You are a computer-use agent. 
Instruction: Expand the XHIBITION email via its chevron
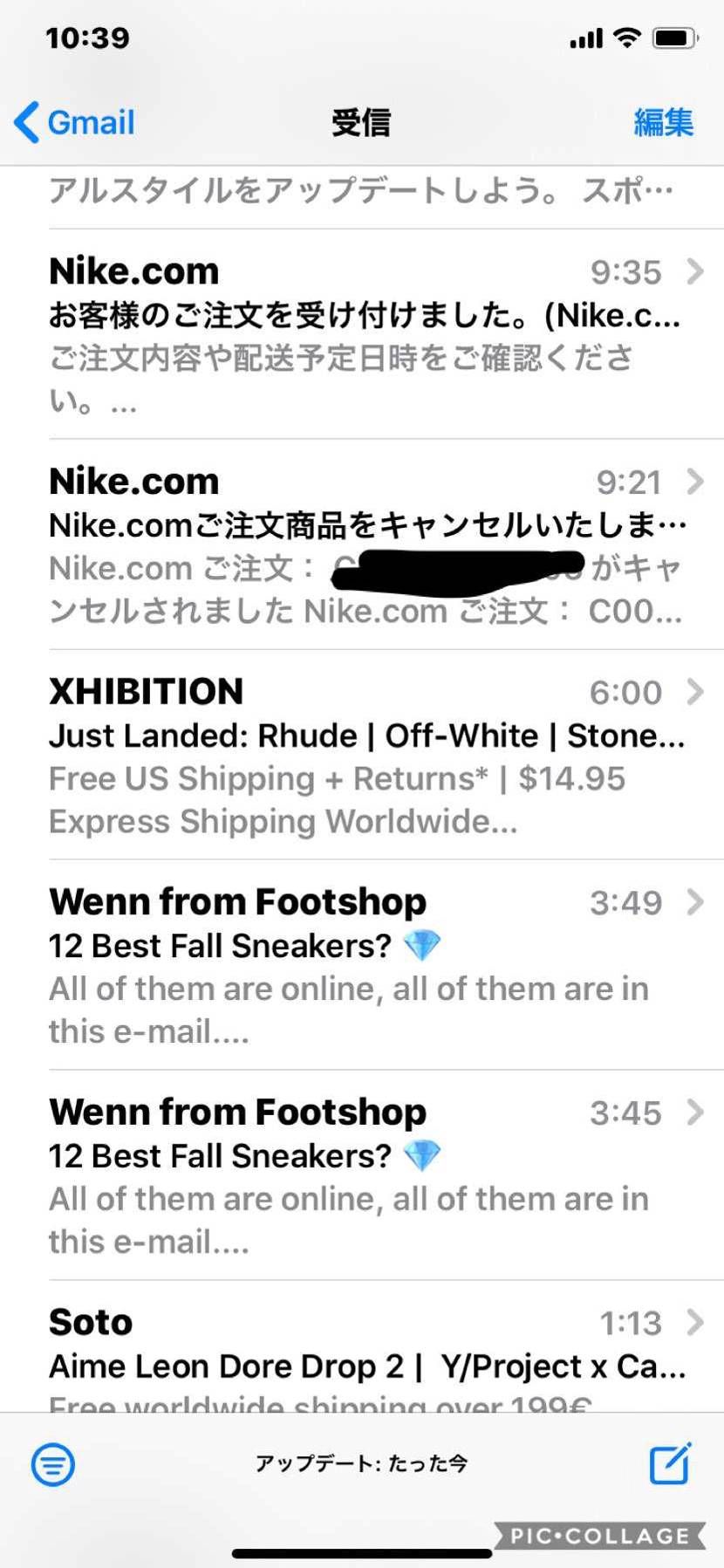(695, 692)
